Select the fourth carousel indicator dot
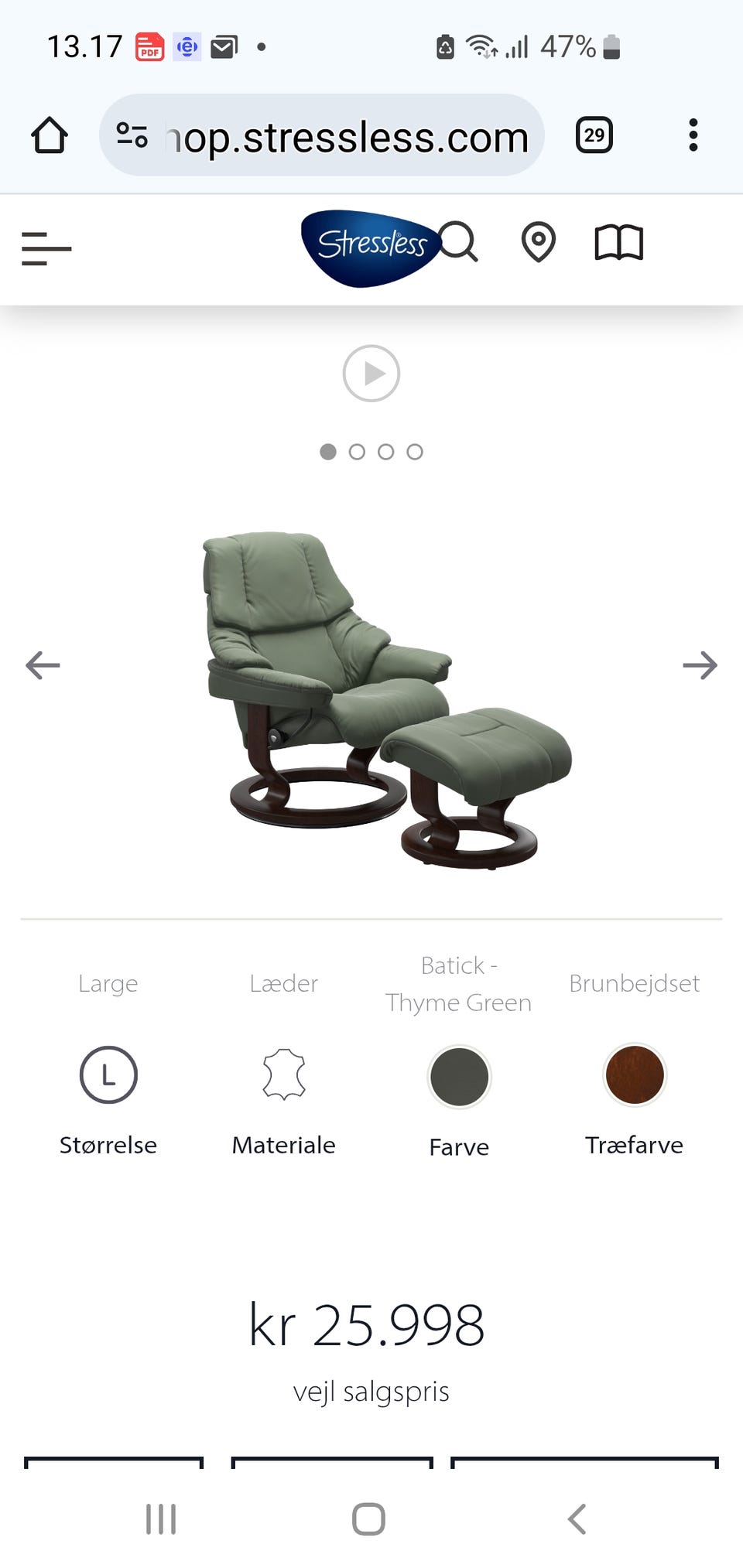Screen dimensions: 743x1568 416,452
